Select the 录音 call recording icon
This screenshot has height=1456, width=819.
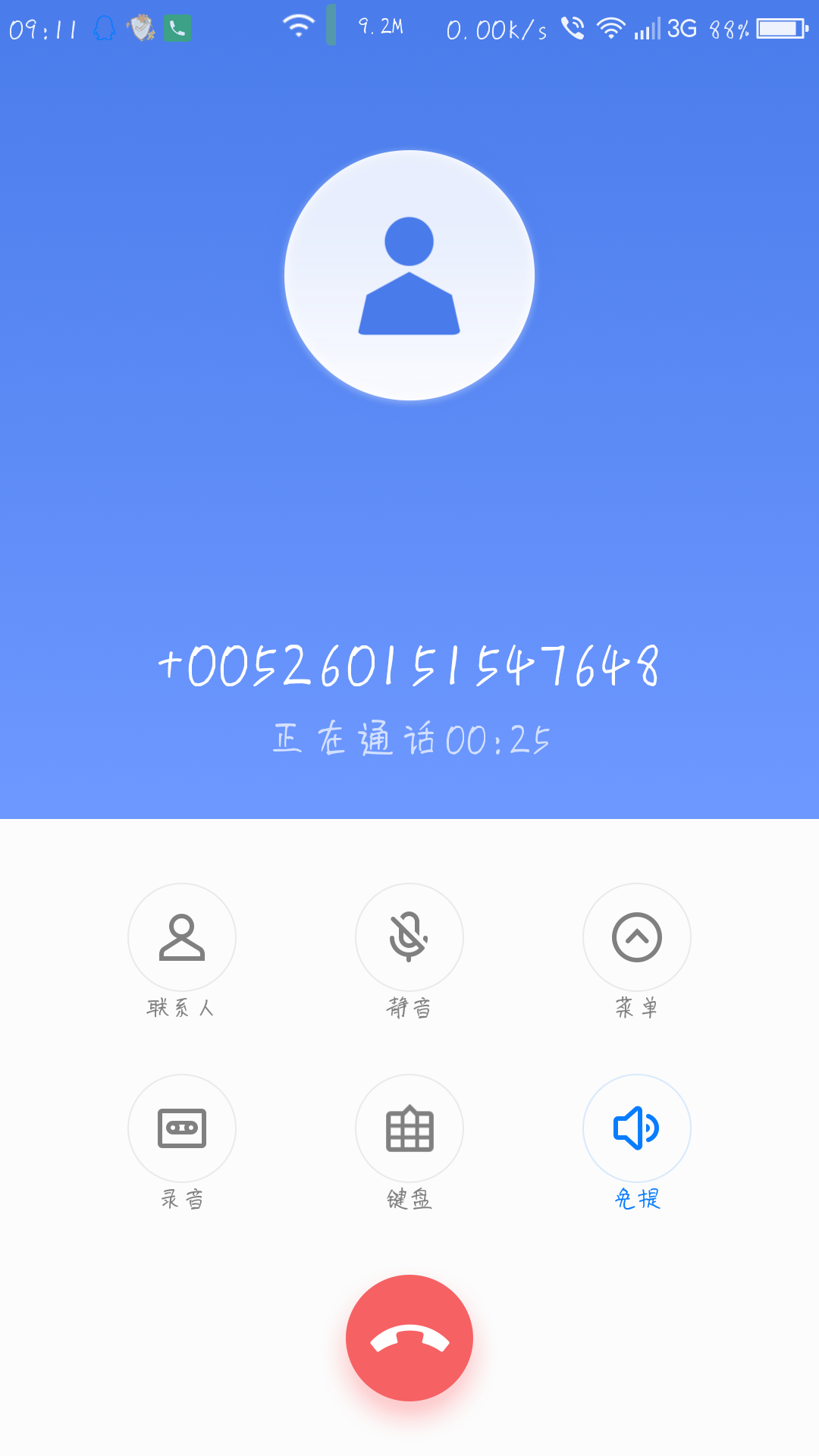point(181,1128)
